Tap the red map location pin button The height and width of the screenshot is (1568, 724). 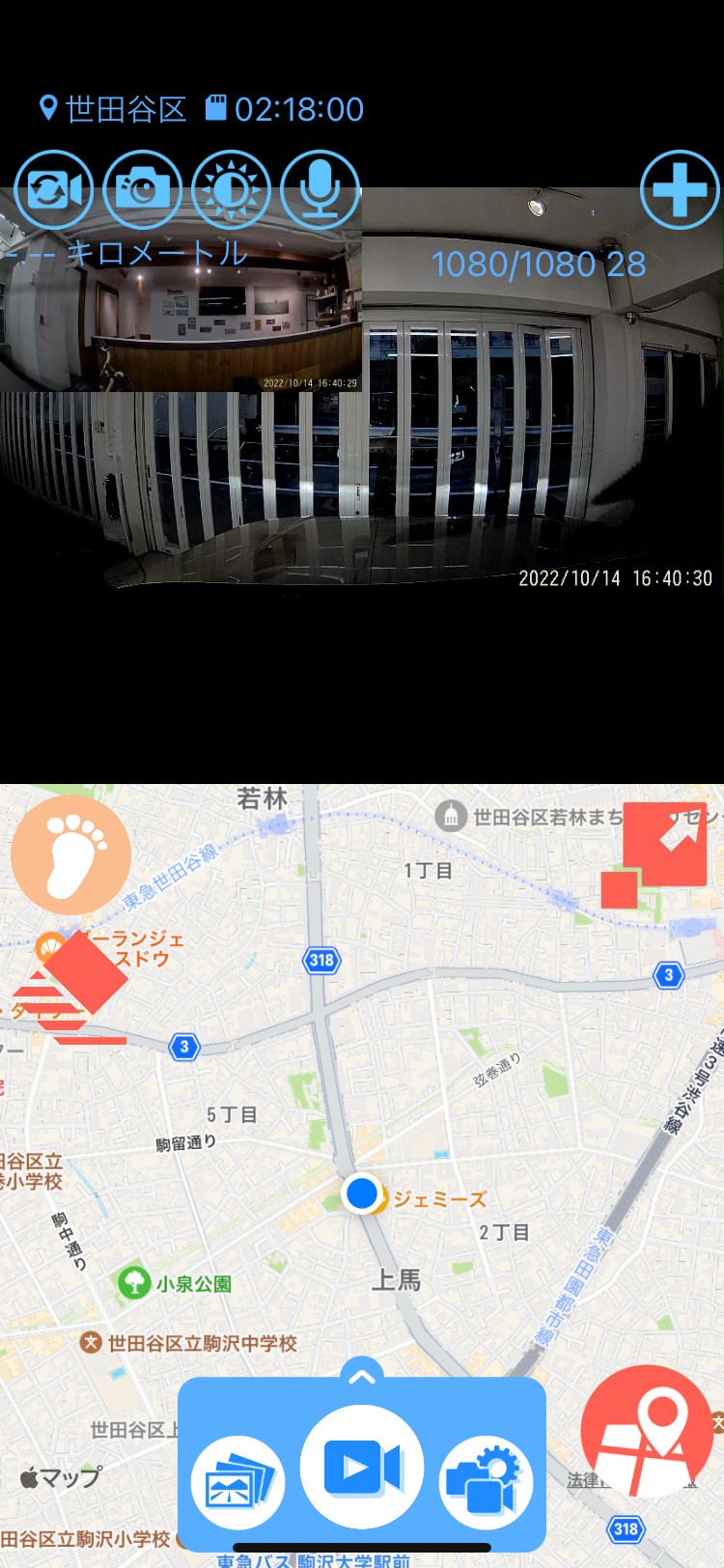pyautogui.click(x=647, y=1431)
